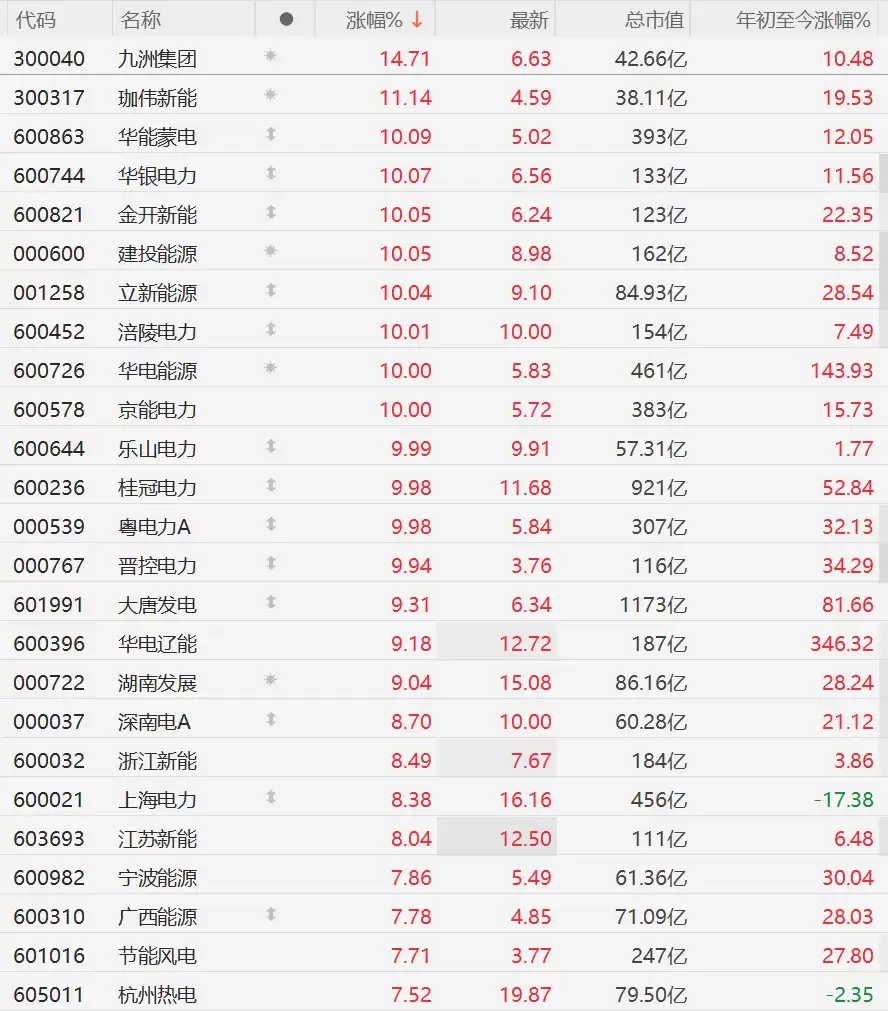
Task: View the 上海电力 row
Action: 444,800
